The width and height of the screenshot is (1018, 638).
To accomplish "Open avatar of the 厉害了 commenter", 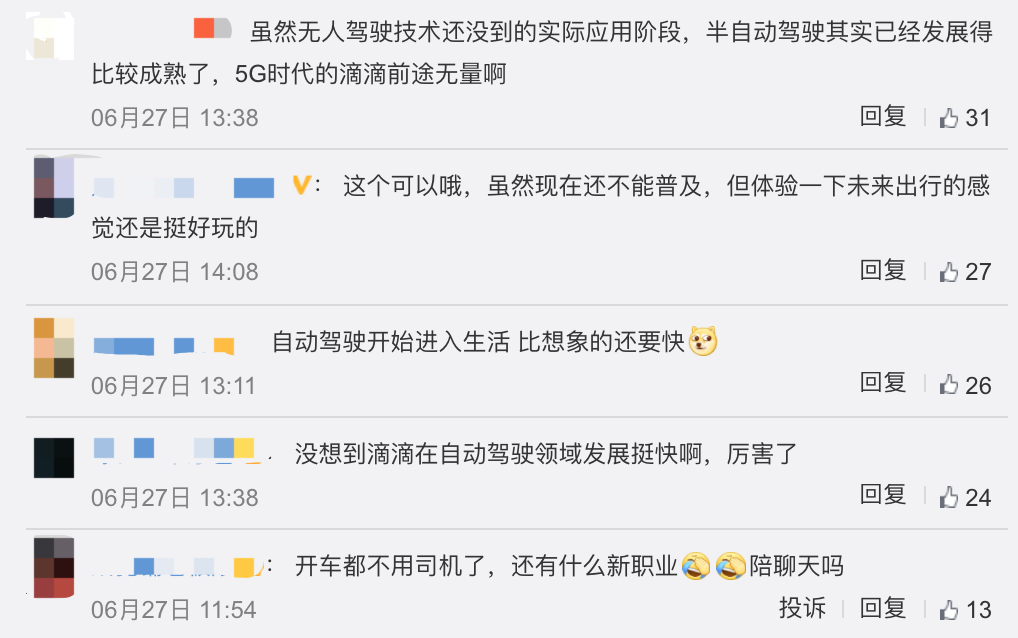I will click(54, 459).
